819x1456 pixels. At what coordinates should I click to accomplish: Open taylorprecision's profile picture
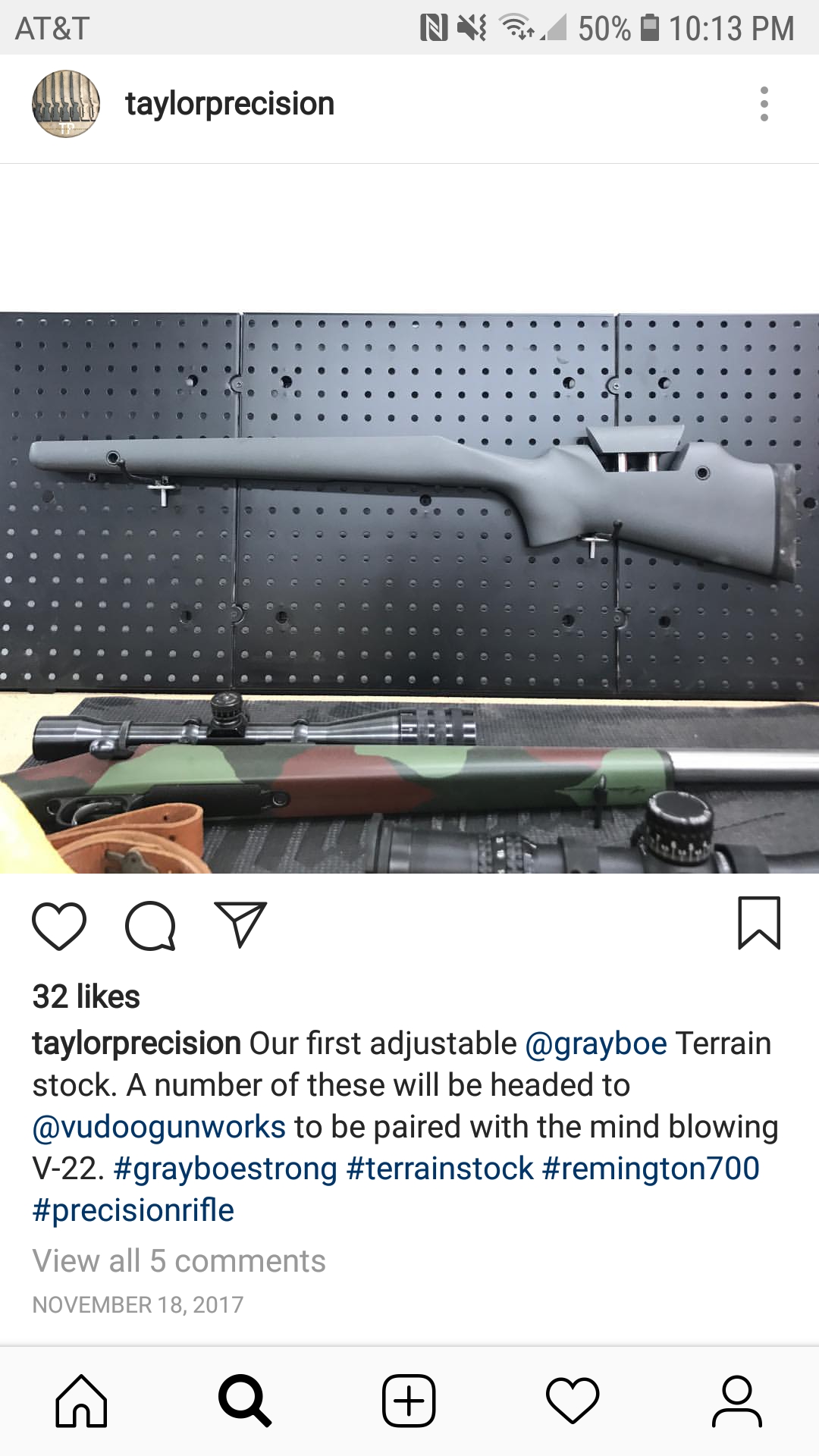click(66, 104)
